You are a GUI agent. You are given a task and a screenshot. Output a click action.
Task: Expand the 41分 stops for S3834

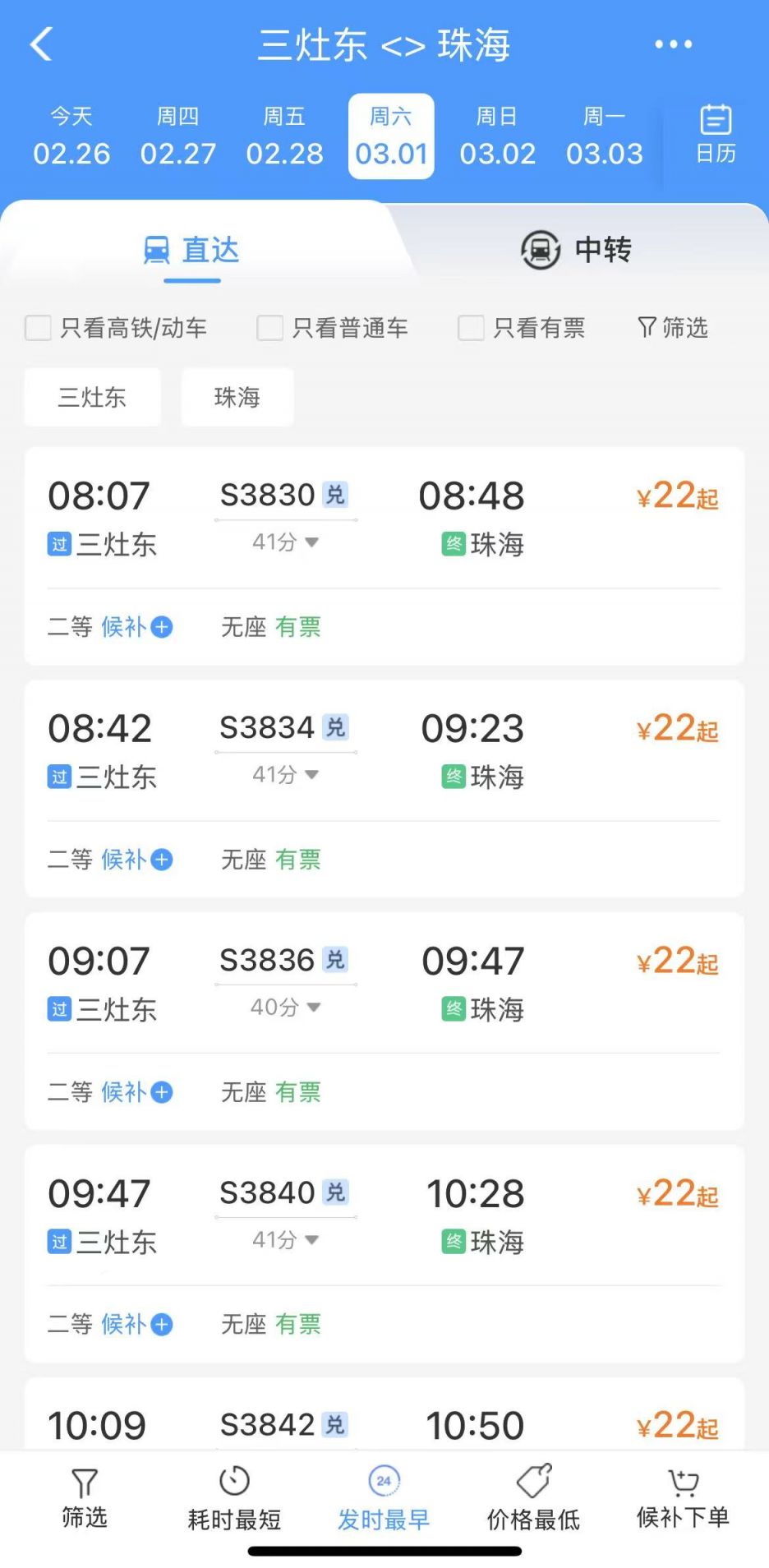(x=285, y=775)
